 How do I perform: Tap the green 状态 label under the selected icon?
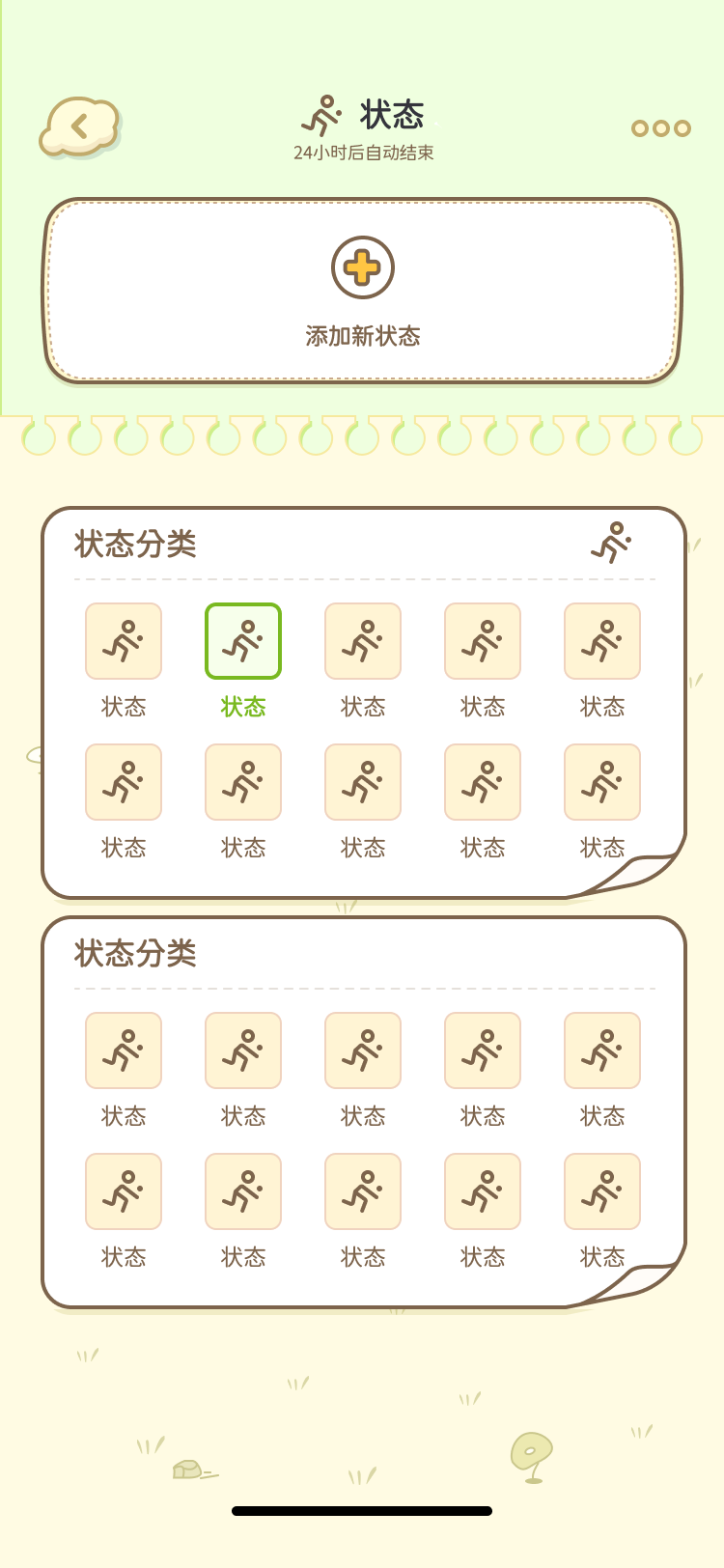243,706
